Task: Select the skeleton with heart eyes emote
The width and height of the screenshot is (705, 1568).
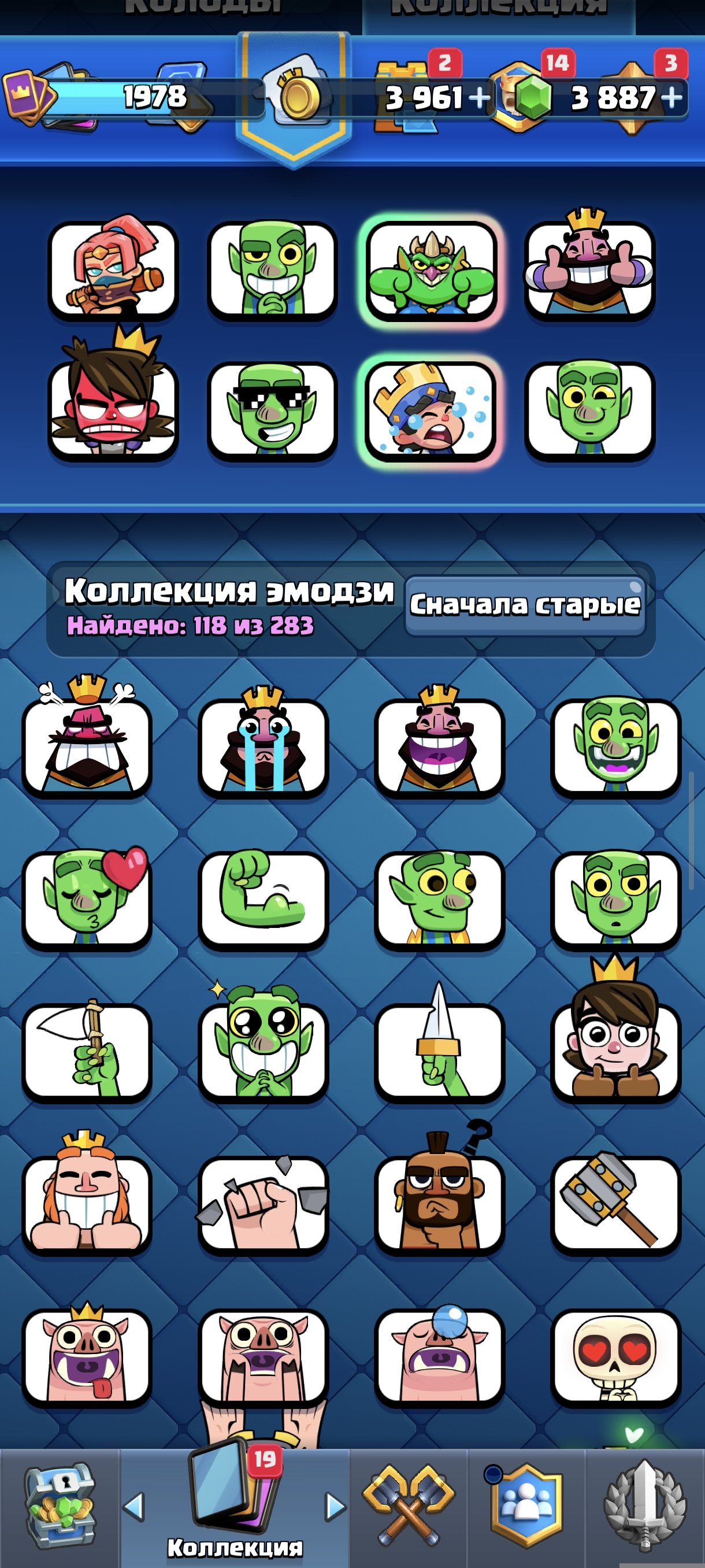Action: click(615, 1358)
